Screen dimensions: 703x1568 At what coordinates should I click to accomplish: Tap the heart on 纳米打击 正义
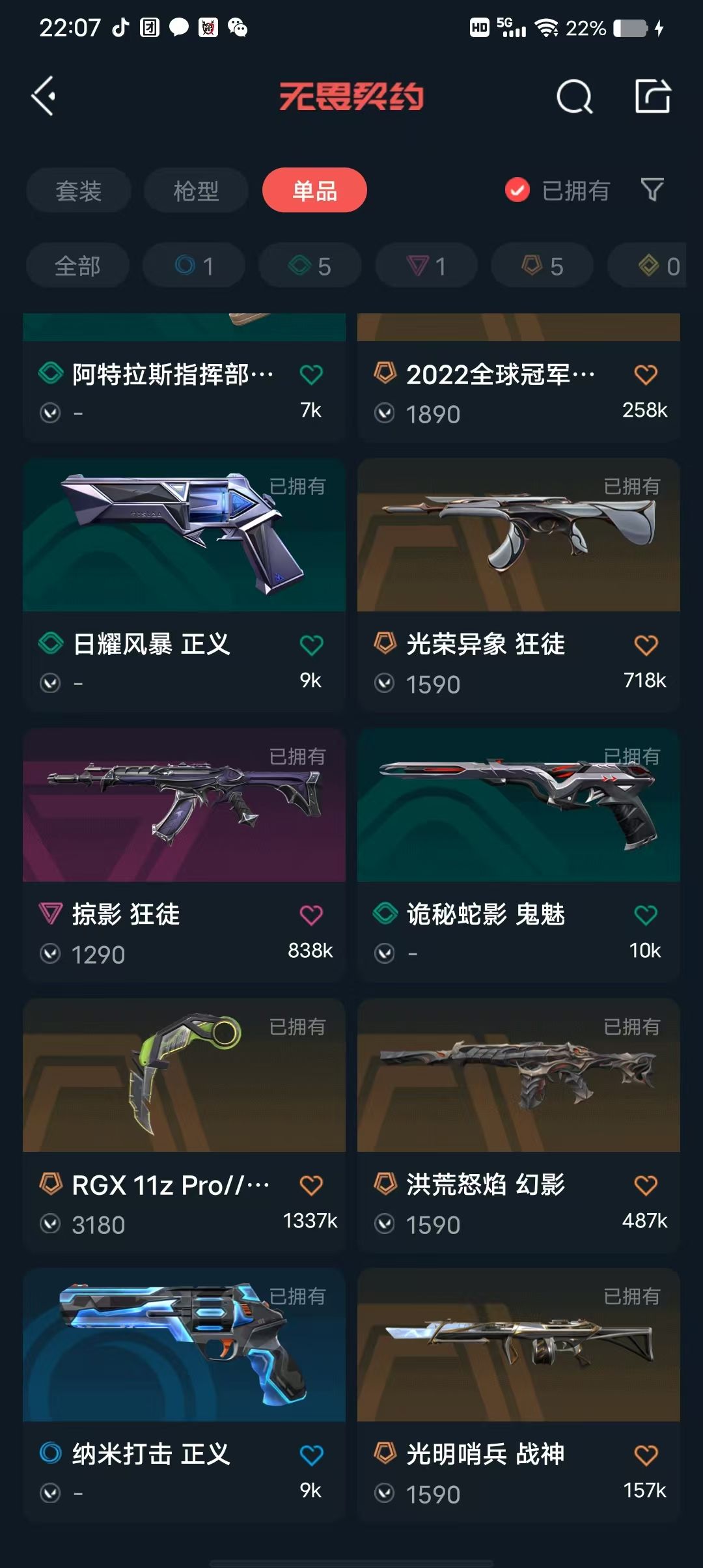click(x=311, y=1455)
